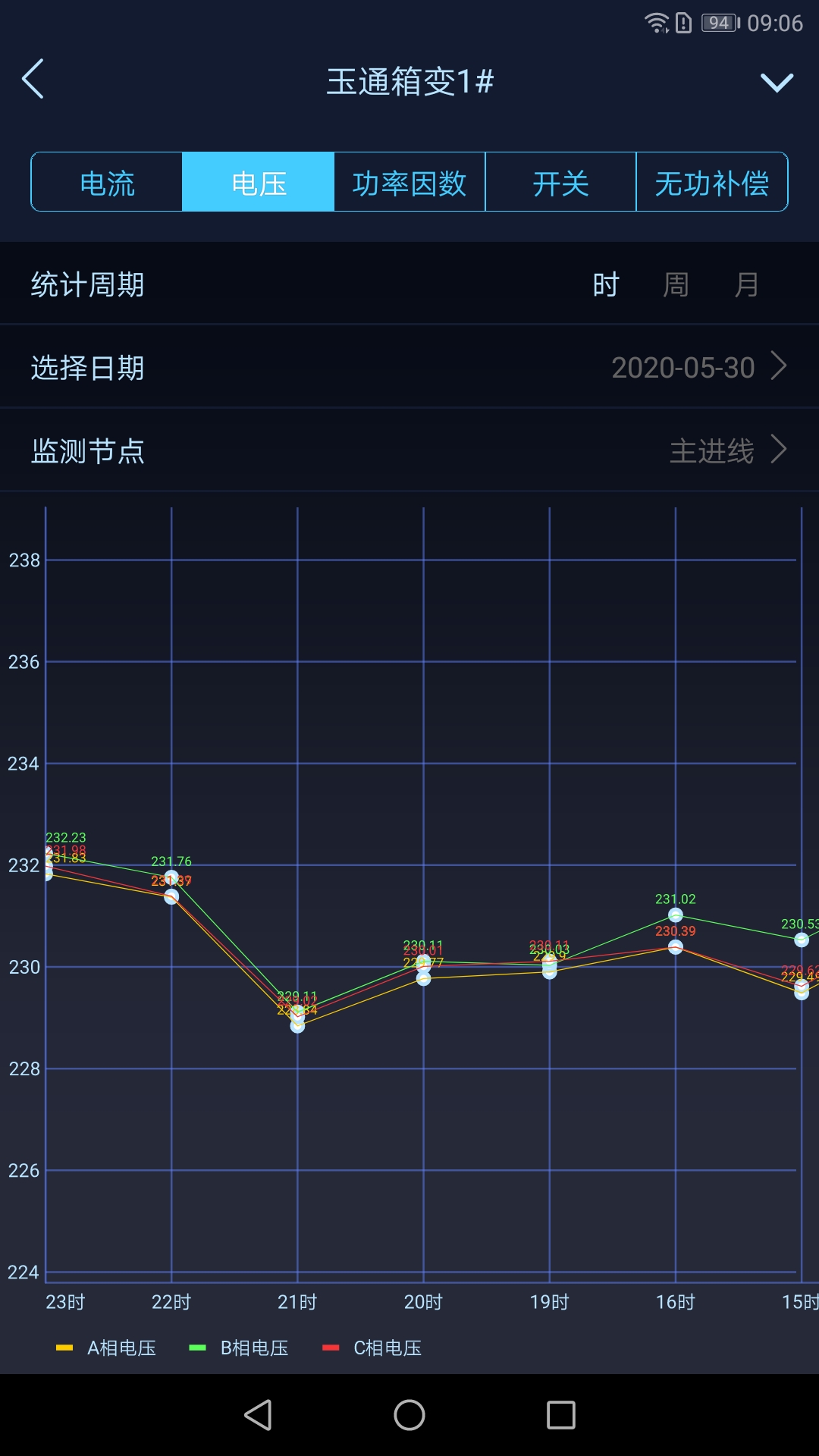Select the 电压 tab
Screen dimensions: 819x1456
click(x=258, y=183)
